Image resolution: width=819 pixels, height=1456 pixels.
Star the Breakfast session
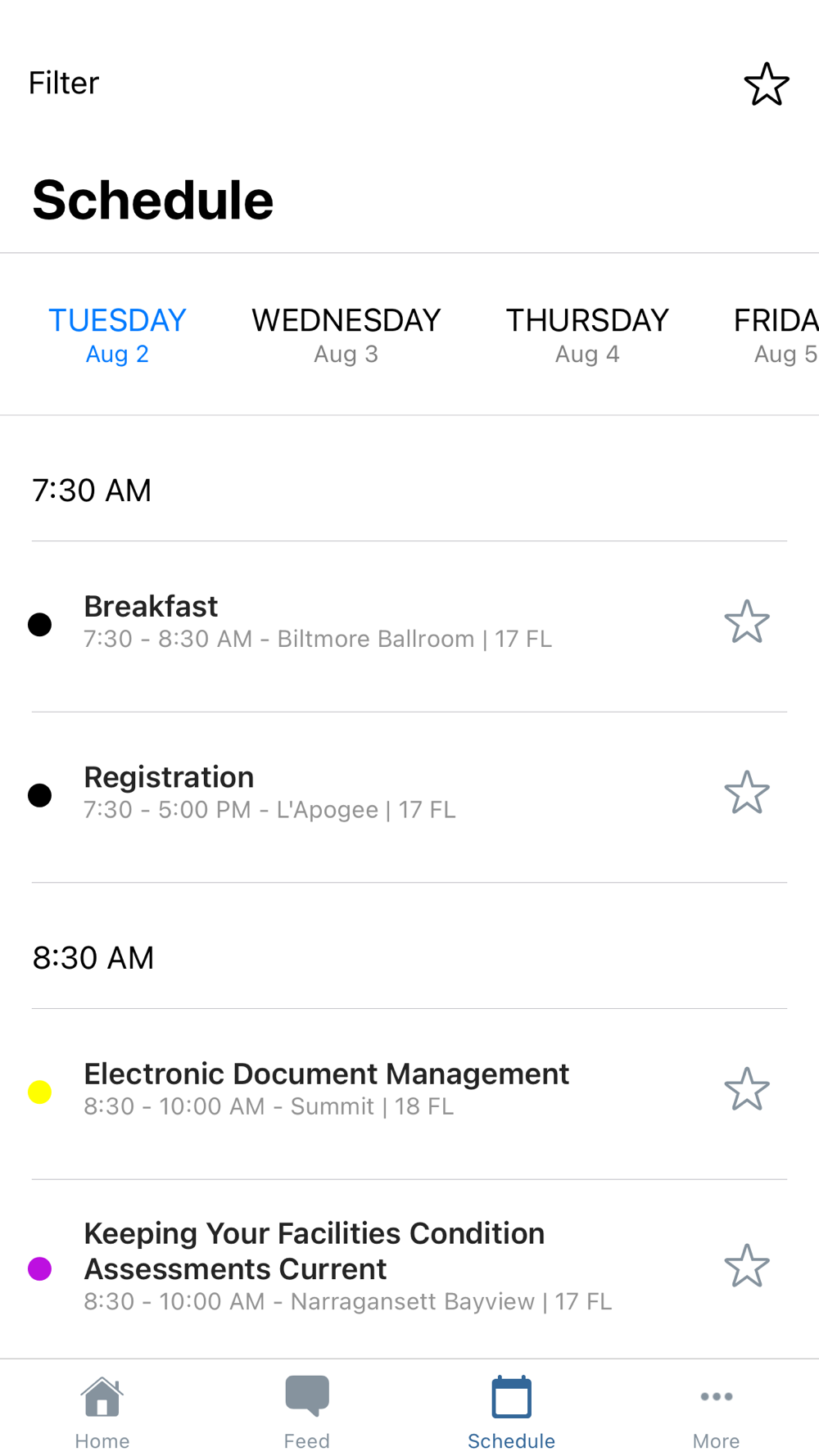click(747, 622)
